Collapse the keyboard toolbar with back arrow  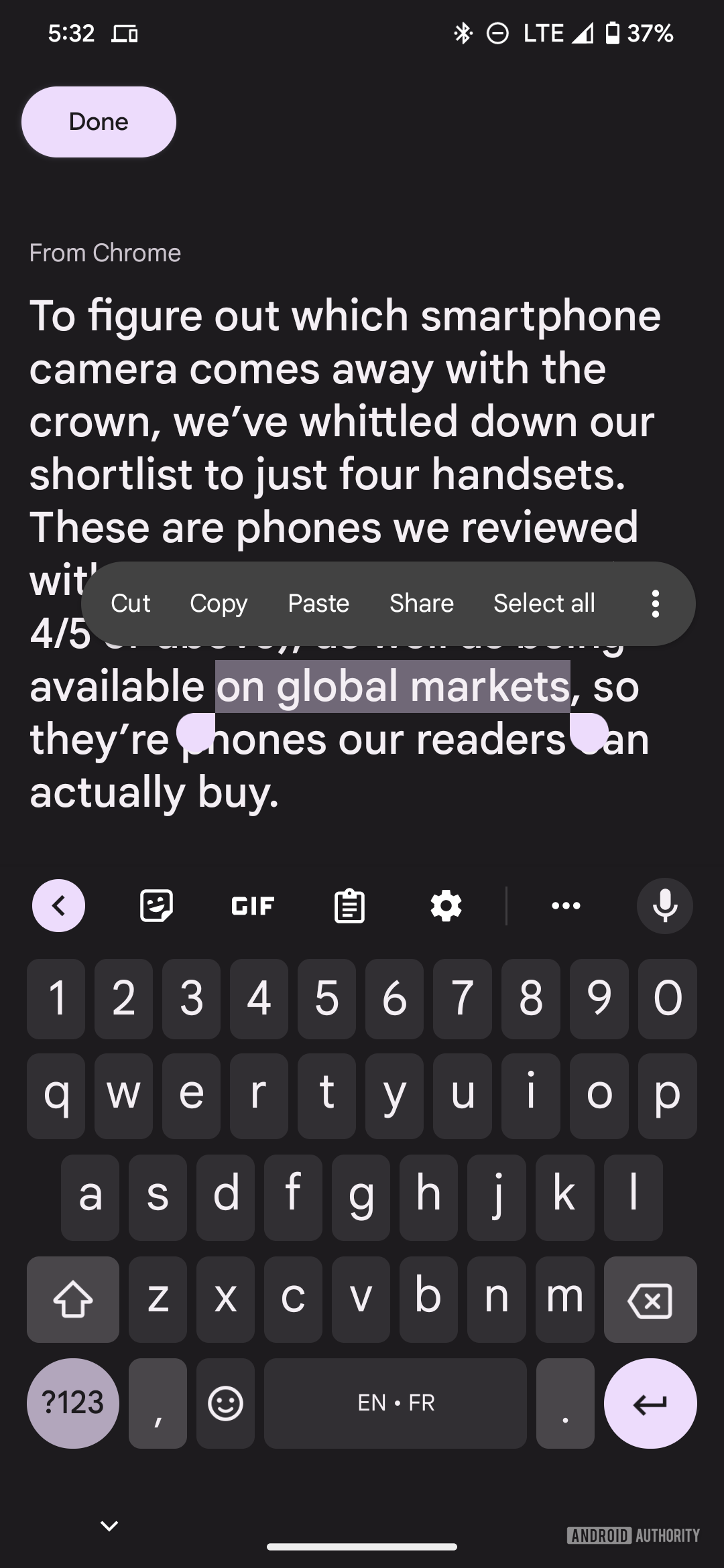tap(59, 906)
